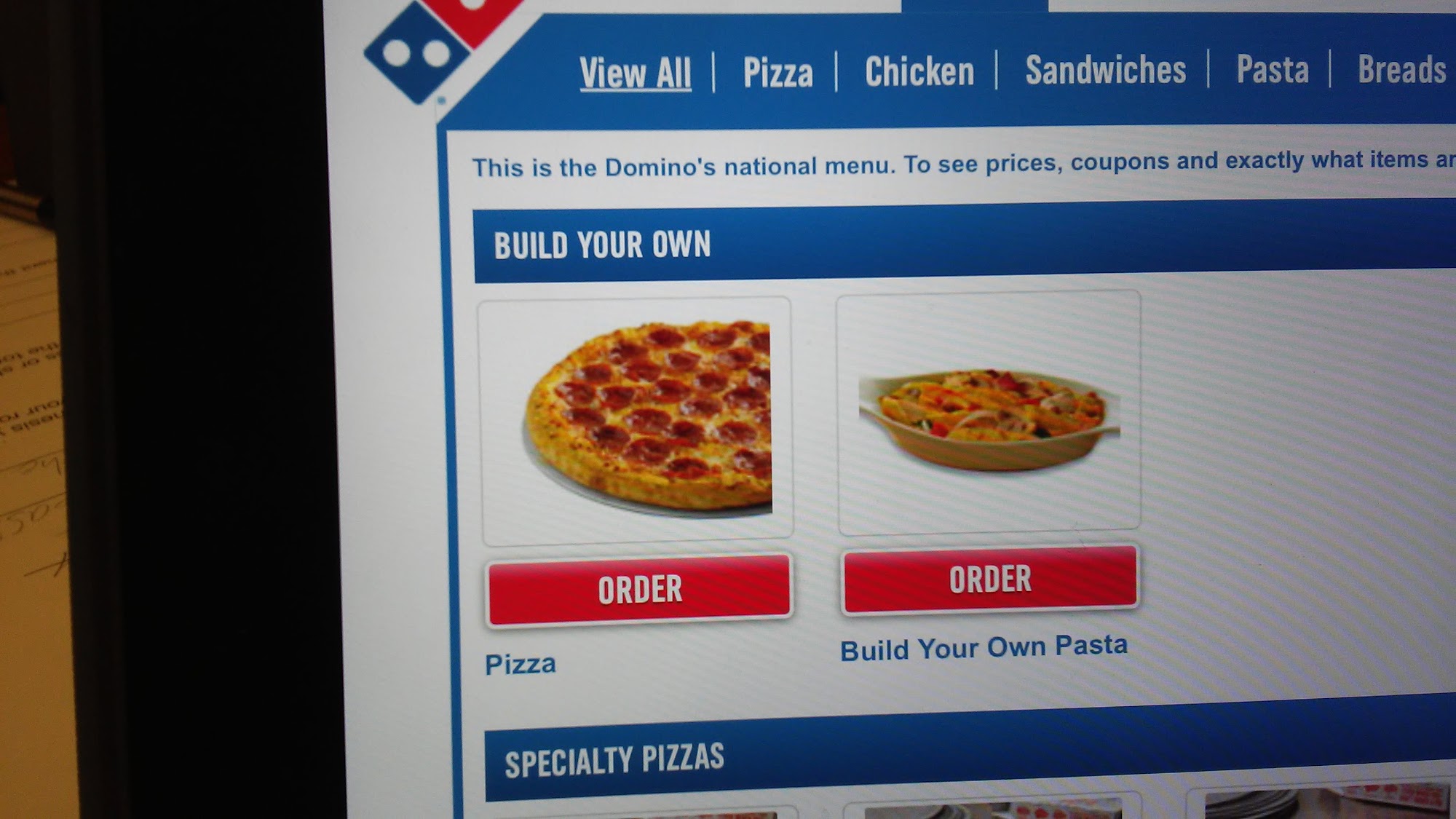The image size is (1456, 819).
Task: Open the build your own pizza image tile
Action: 636,420
